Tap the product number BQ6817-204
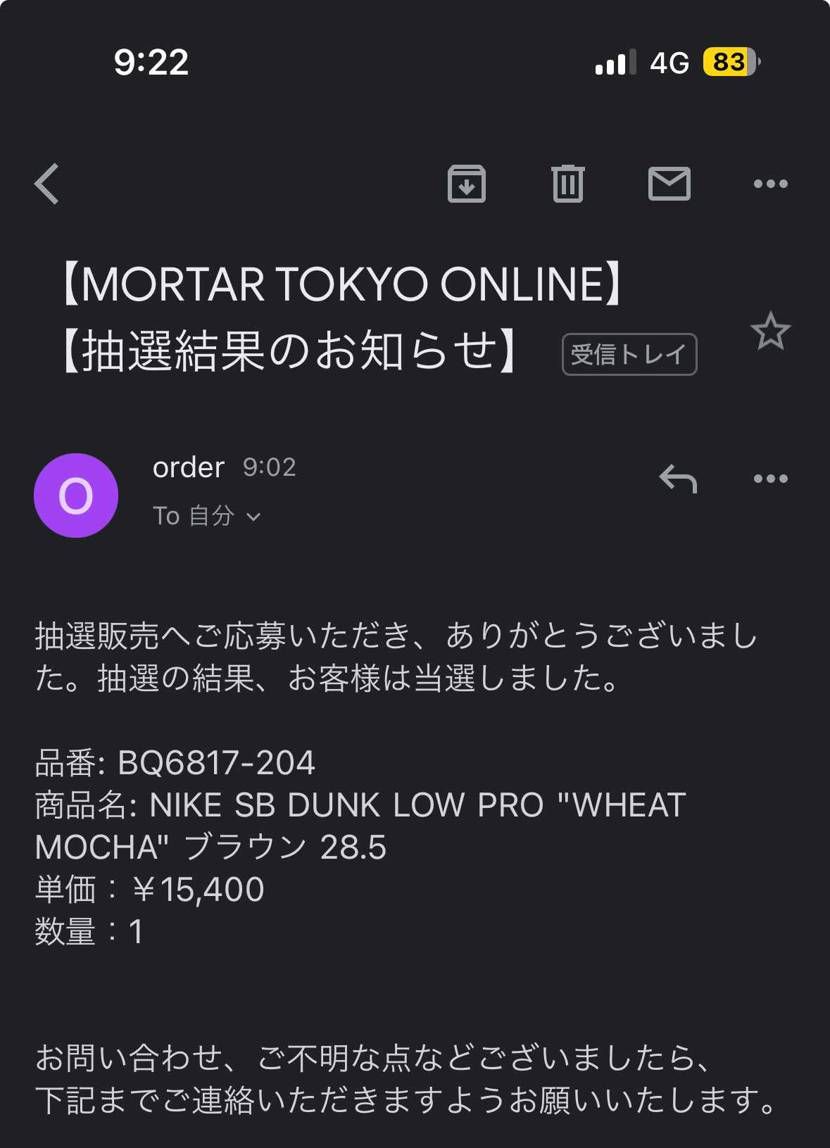 [175, 763]
